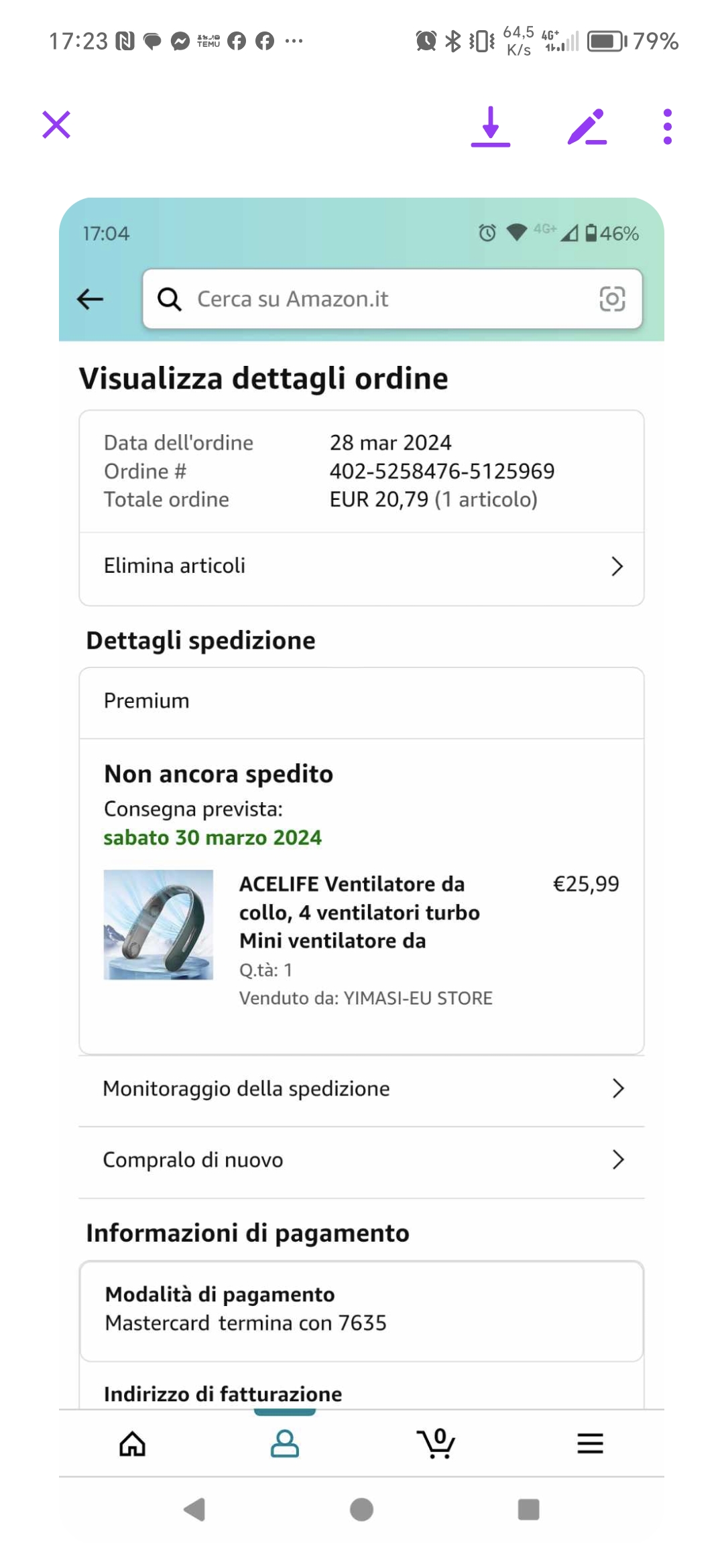Download this screenshot image

click(491, 127)
